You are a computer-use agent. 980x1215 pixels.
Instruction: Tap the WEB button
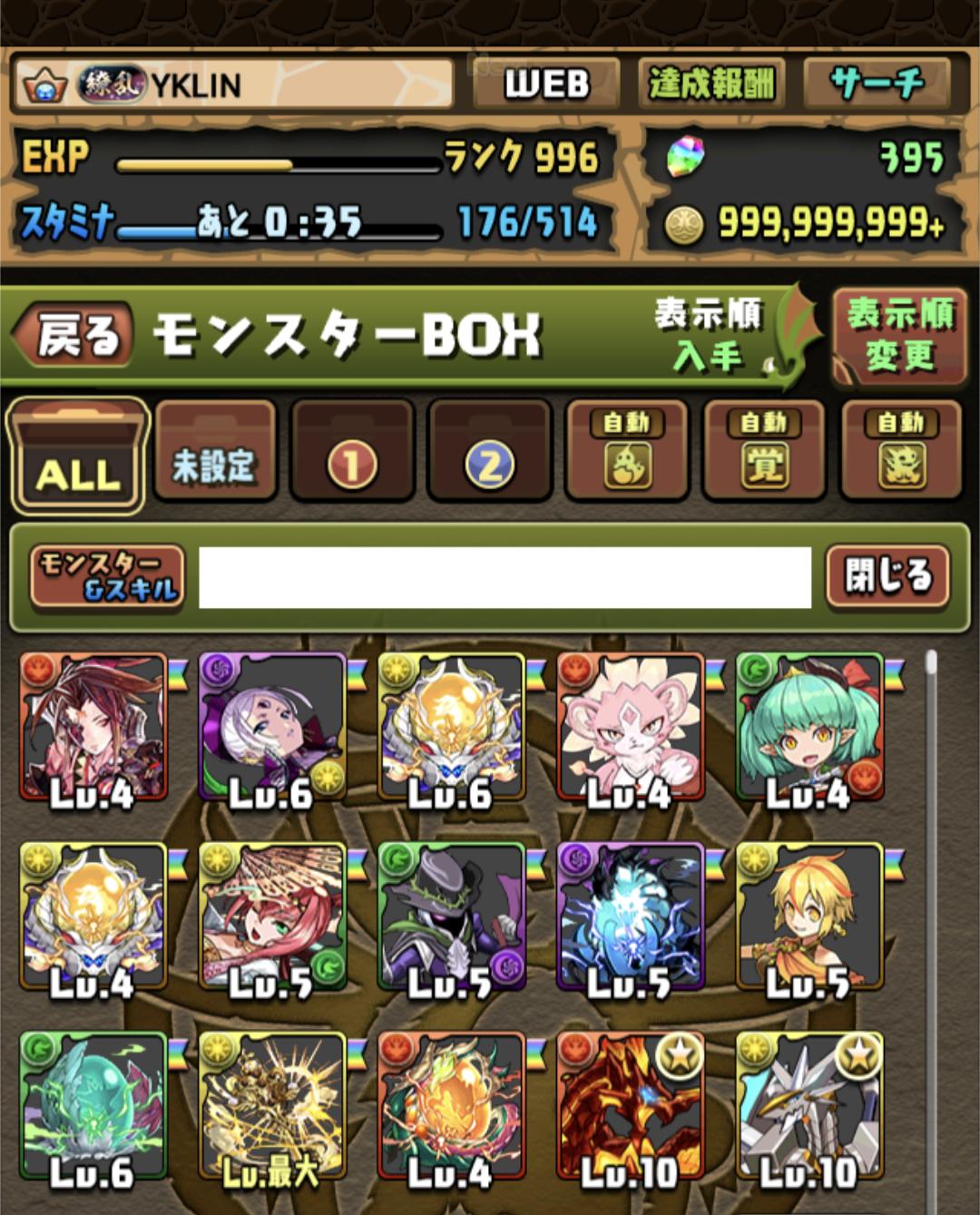(x=546, y=84)
